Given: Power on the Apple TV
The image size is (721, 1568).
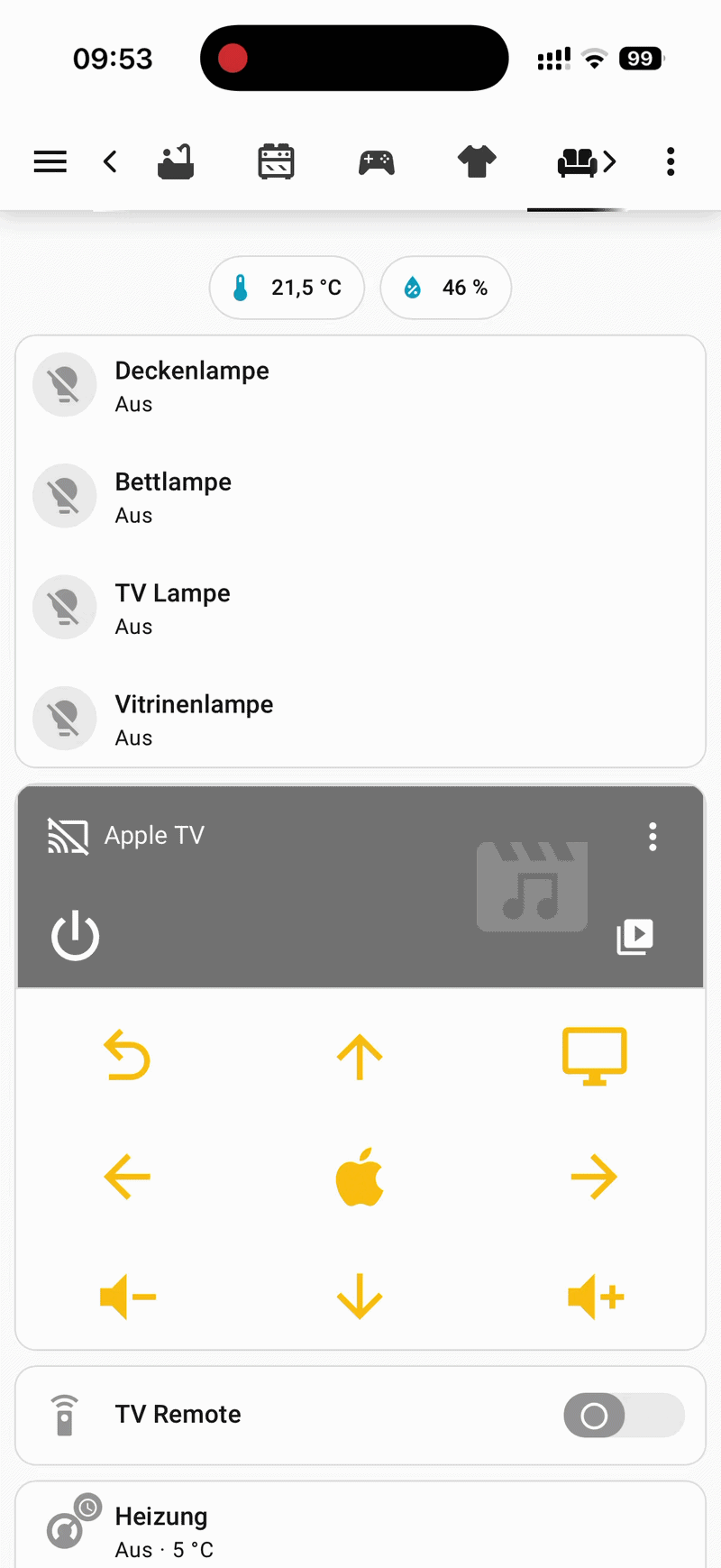Looking at the screenshot, I should click(75, 935).
